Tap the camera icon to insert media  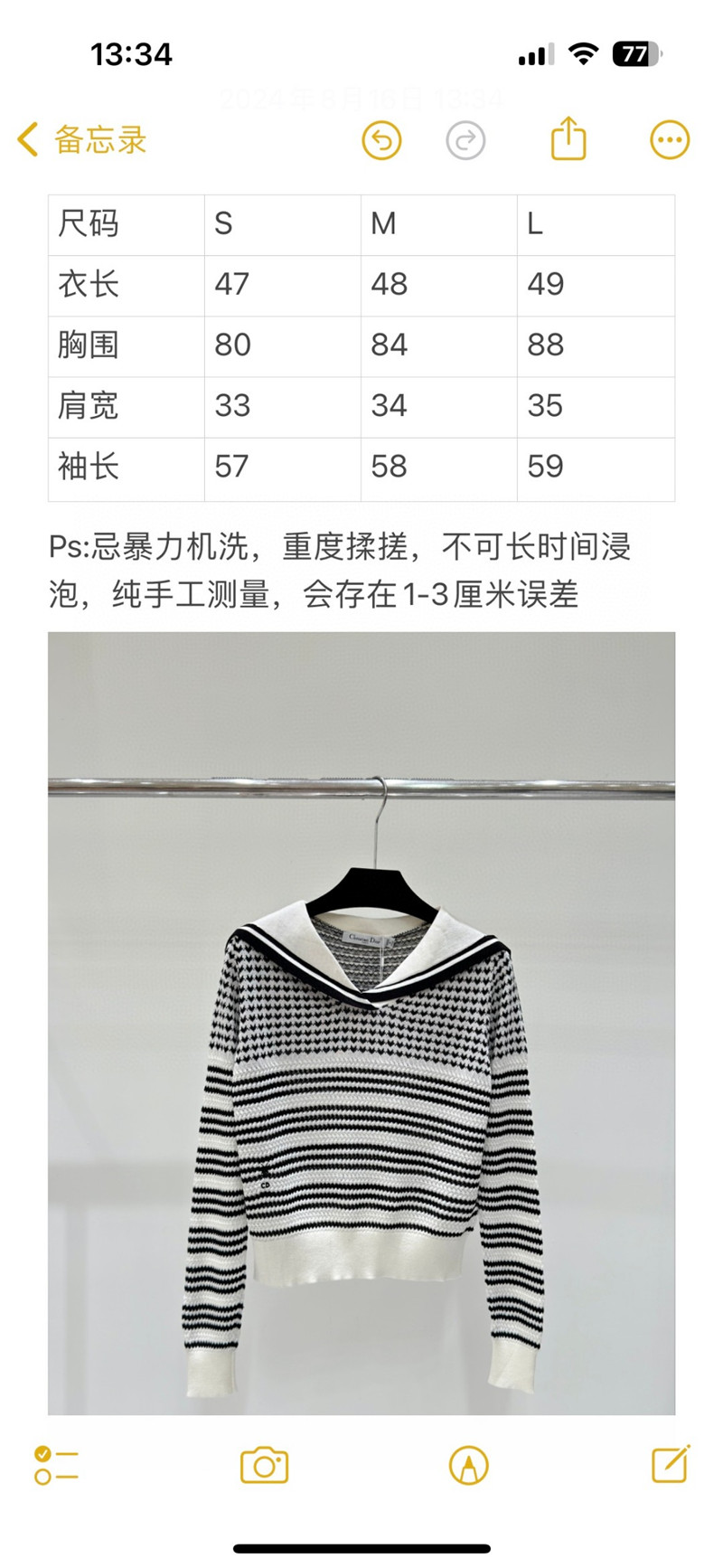point(262,1462)
